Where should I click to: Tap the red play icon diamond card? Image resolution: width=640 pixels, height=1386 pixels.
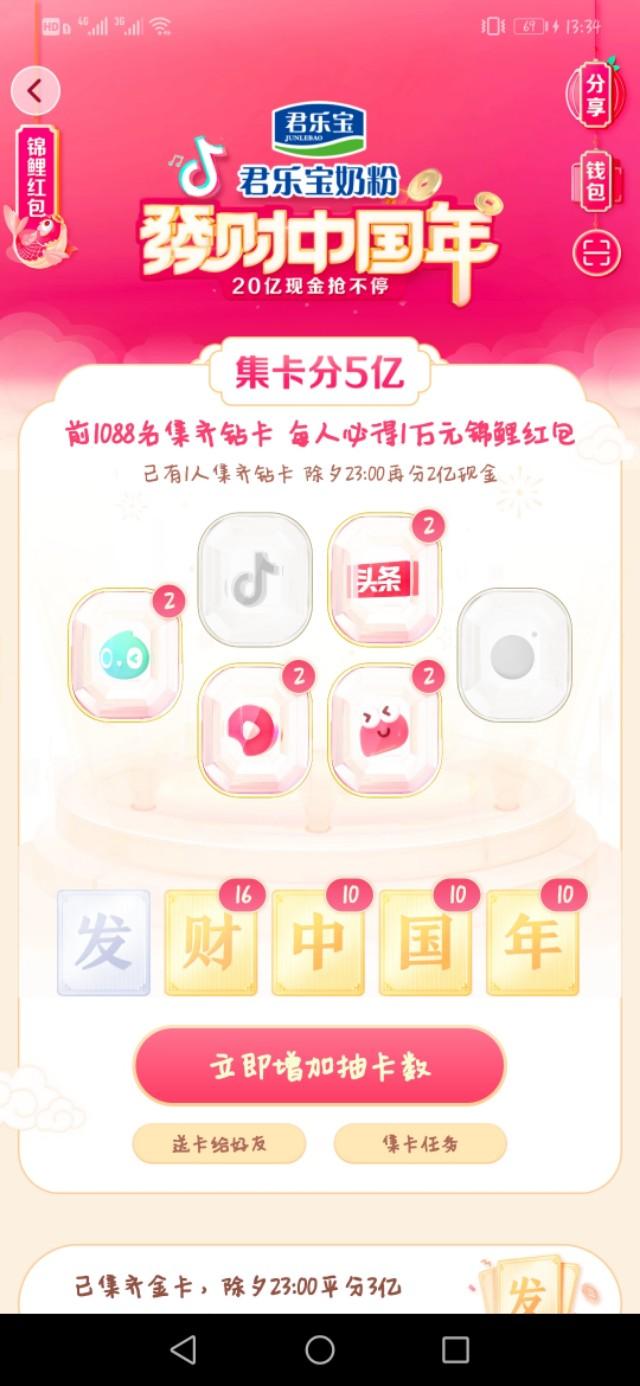tap(255, 730)
